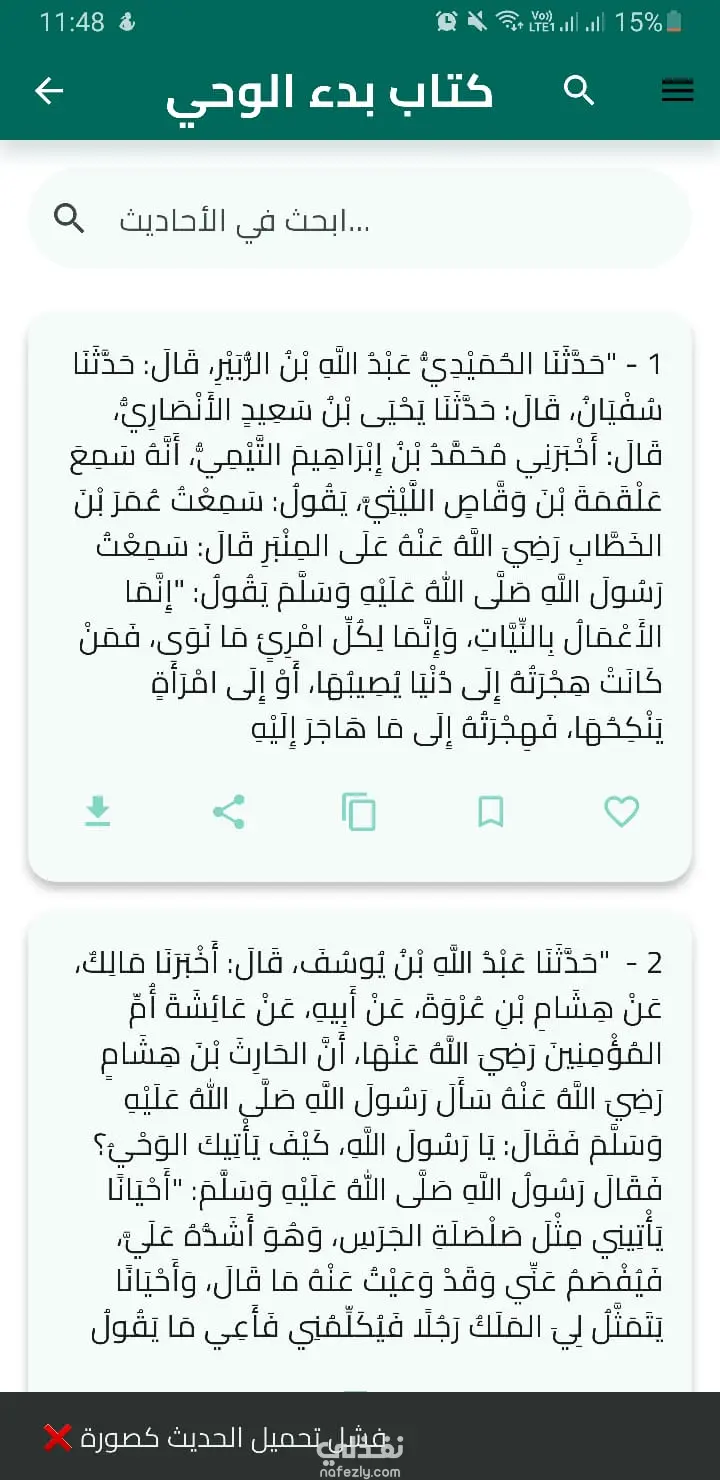Go back using the top bar arrow

tap(49, 91)
